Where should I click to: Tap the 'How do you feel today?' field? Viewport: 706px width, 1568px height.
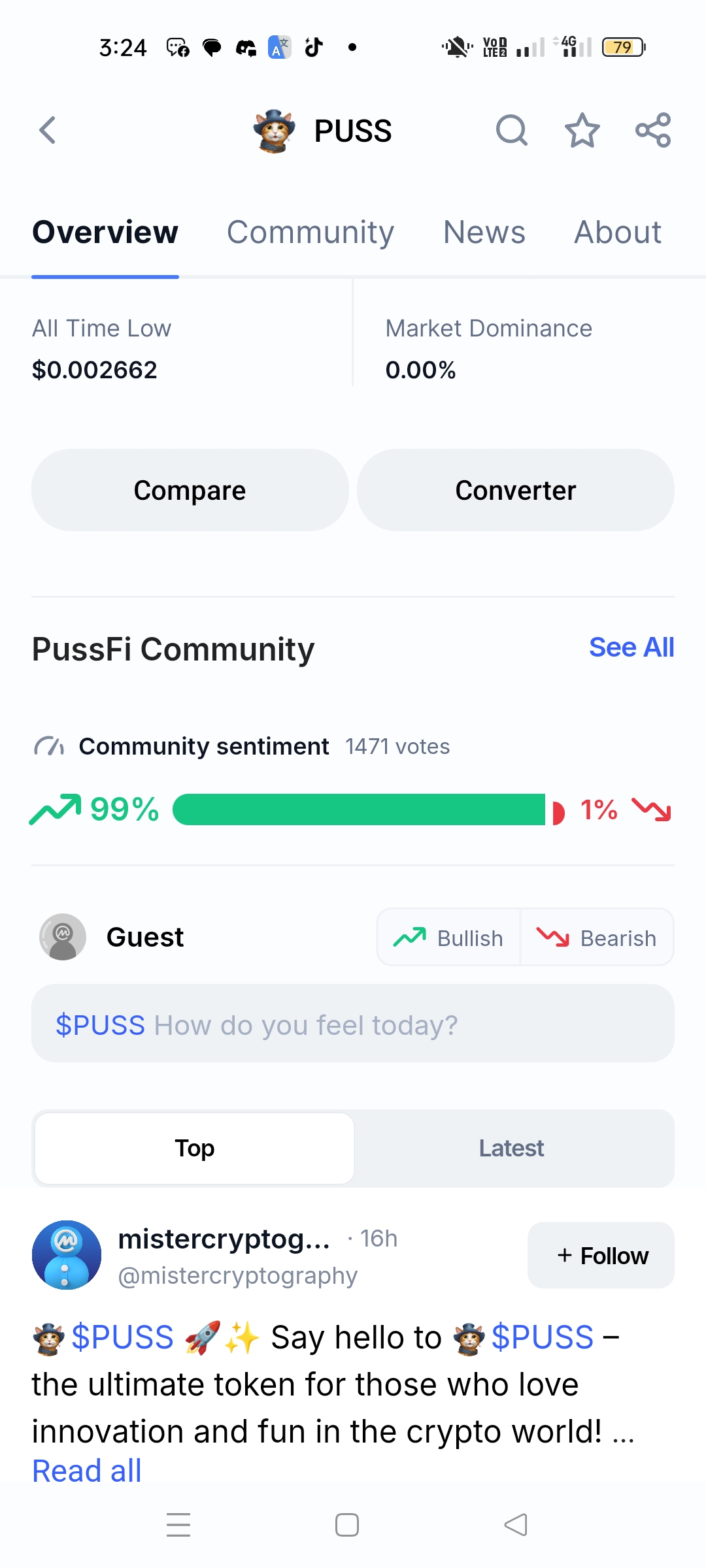(353, 1024)
